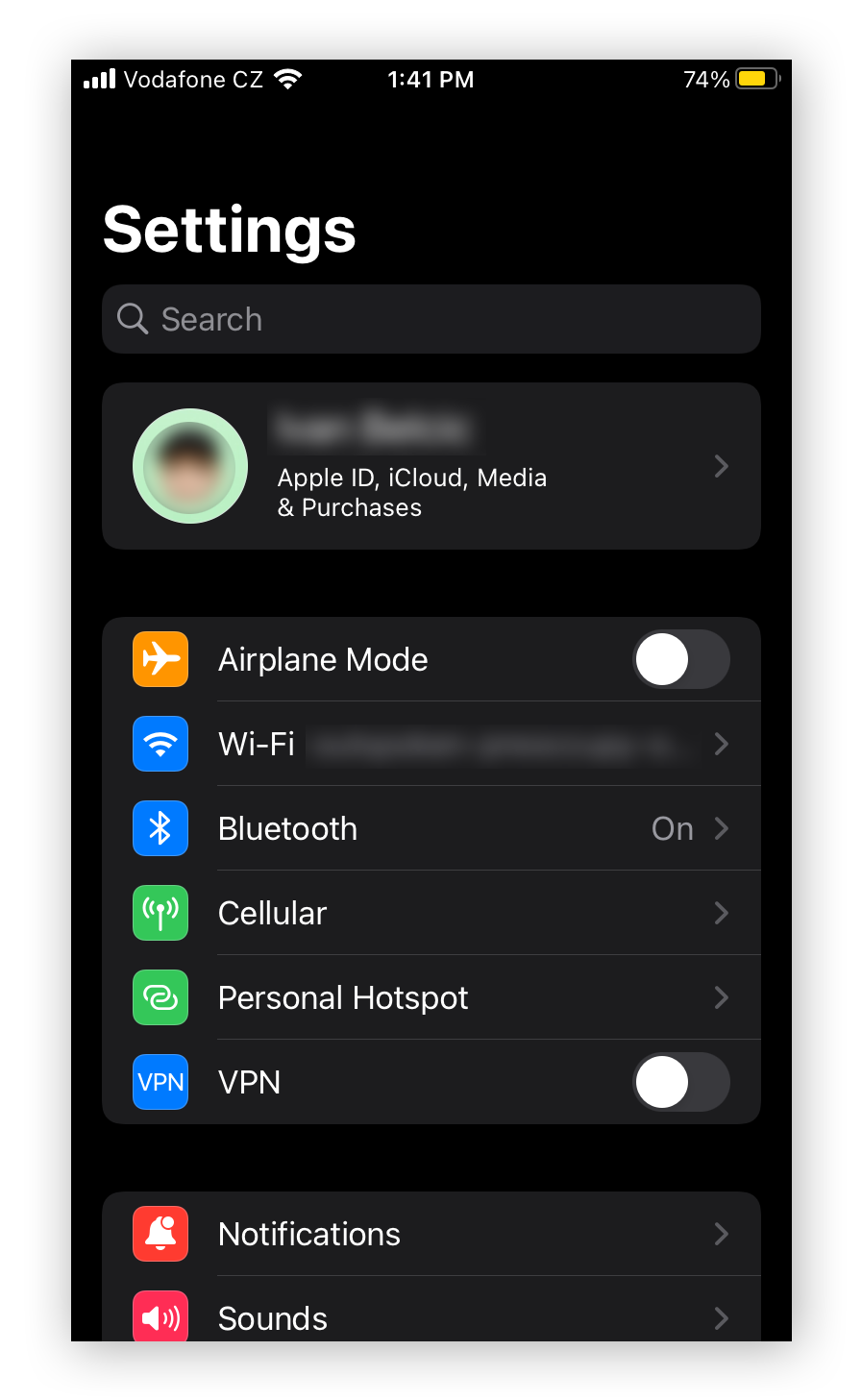Open Apple ID, iCloud, Media & Purchases
Image resolution: width=862 pixels, height=1400 pixels.
(431, 466)
